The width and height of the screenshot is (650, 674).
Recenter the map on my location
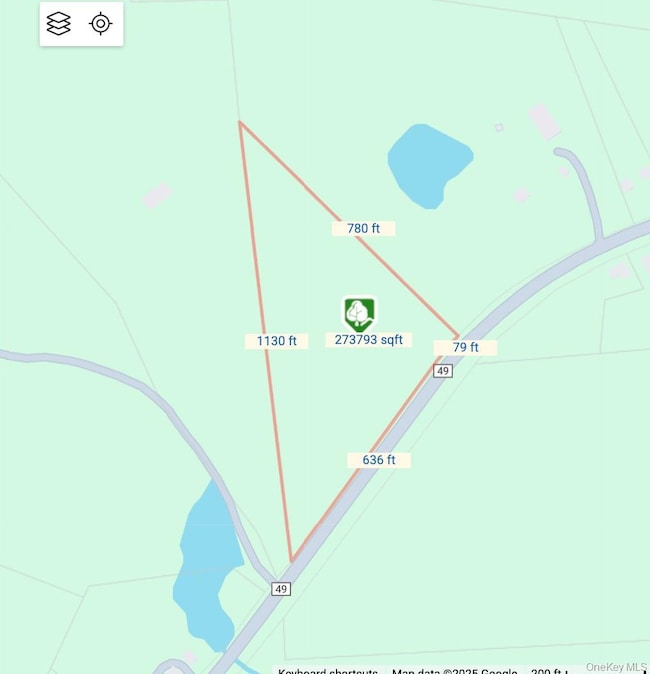tap(101, 24)
